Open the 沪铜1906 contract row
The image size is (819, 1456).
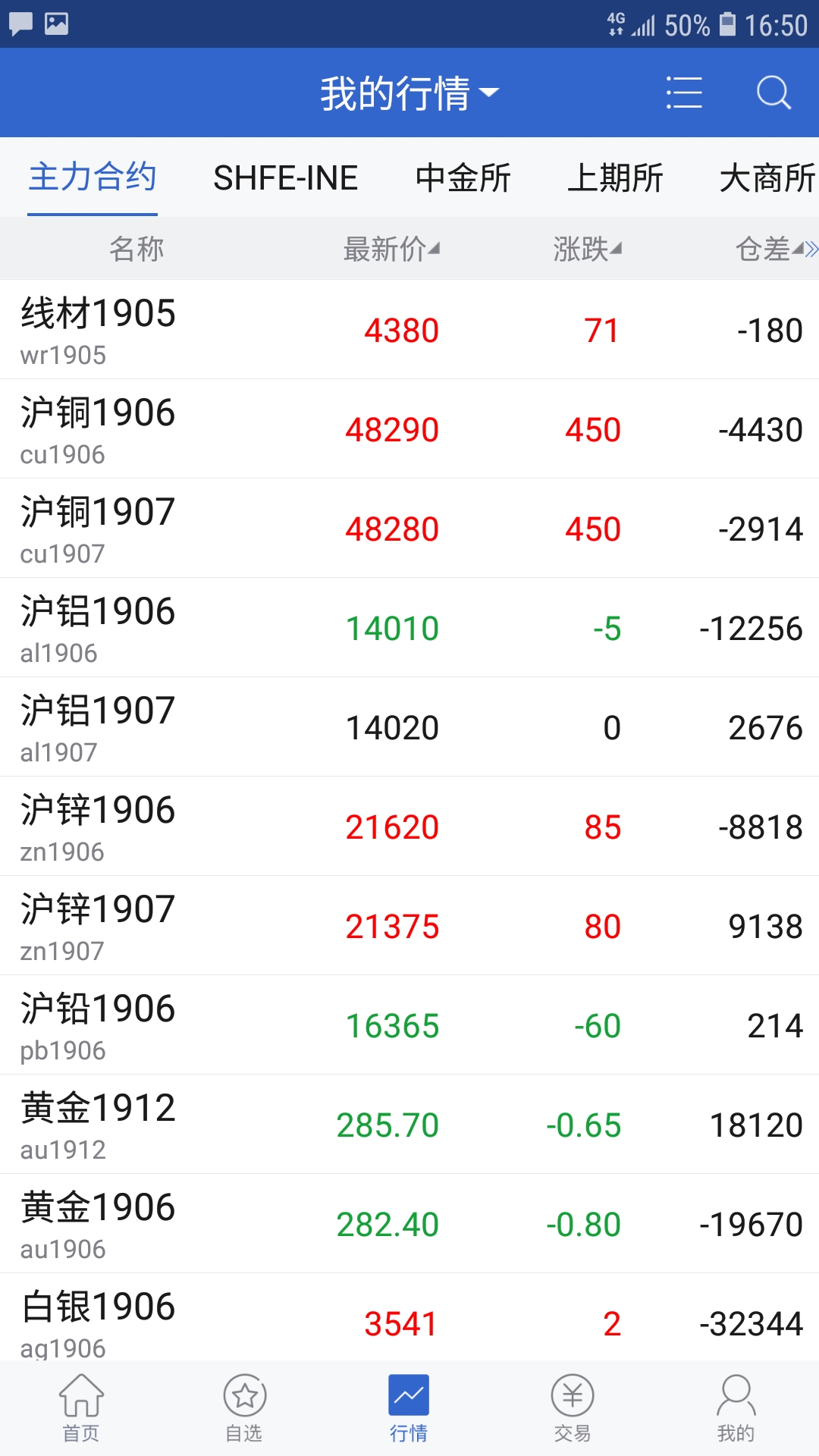409,429
